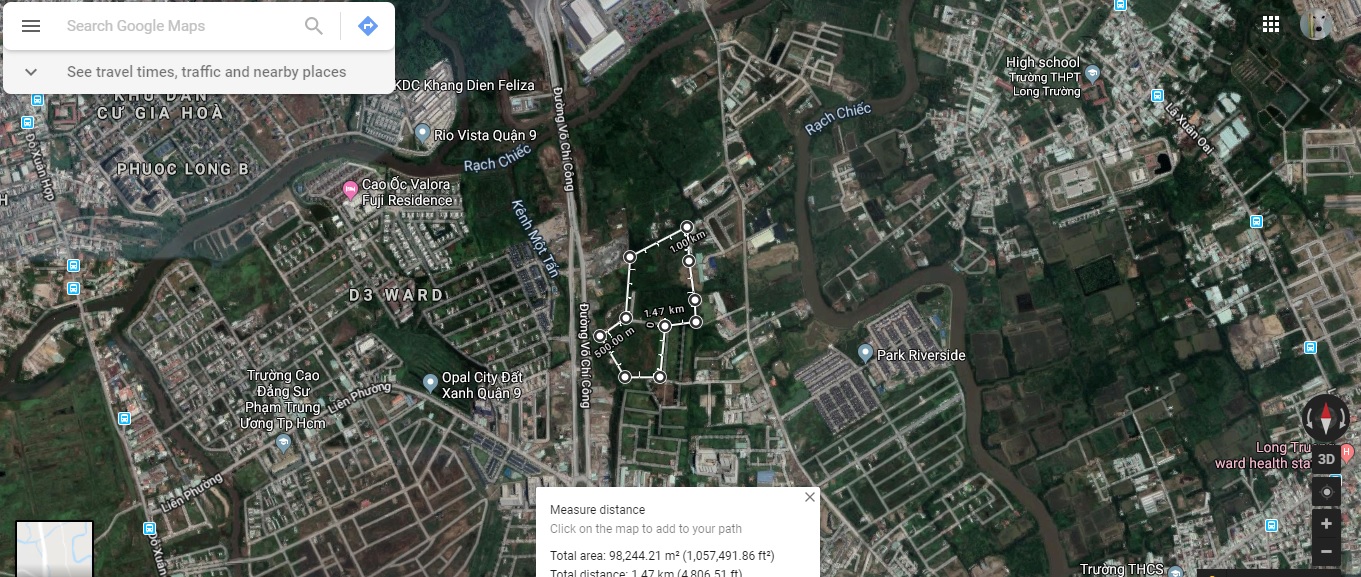Tap the magnifier search icon
1361x577 pixels.
(x=314, y=26)
